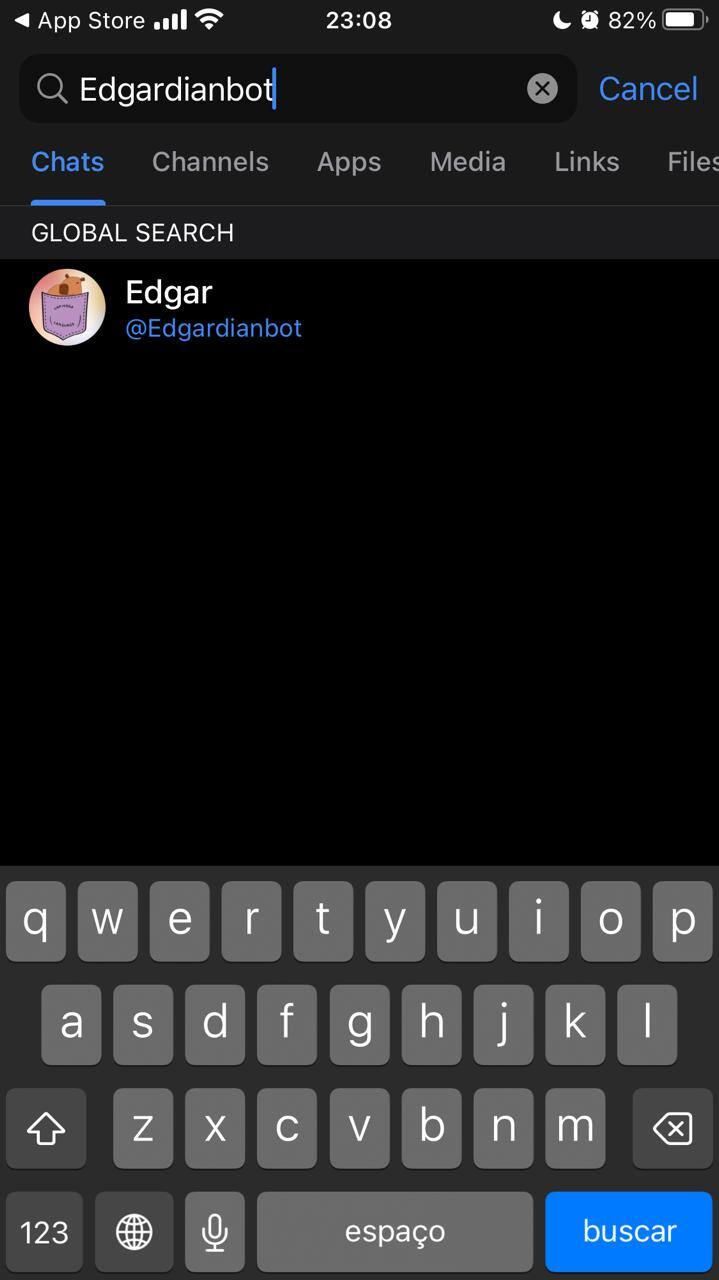Open the Files tab
Image resolution: width=719 pixels, height=1280 pixels.
point(692,162)
